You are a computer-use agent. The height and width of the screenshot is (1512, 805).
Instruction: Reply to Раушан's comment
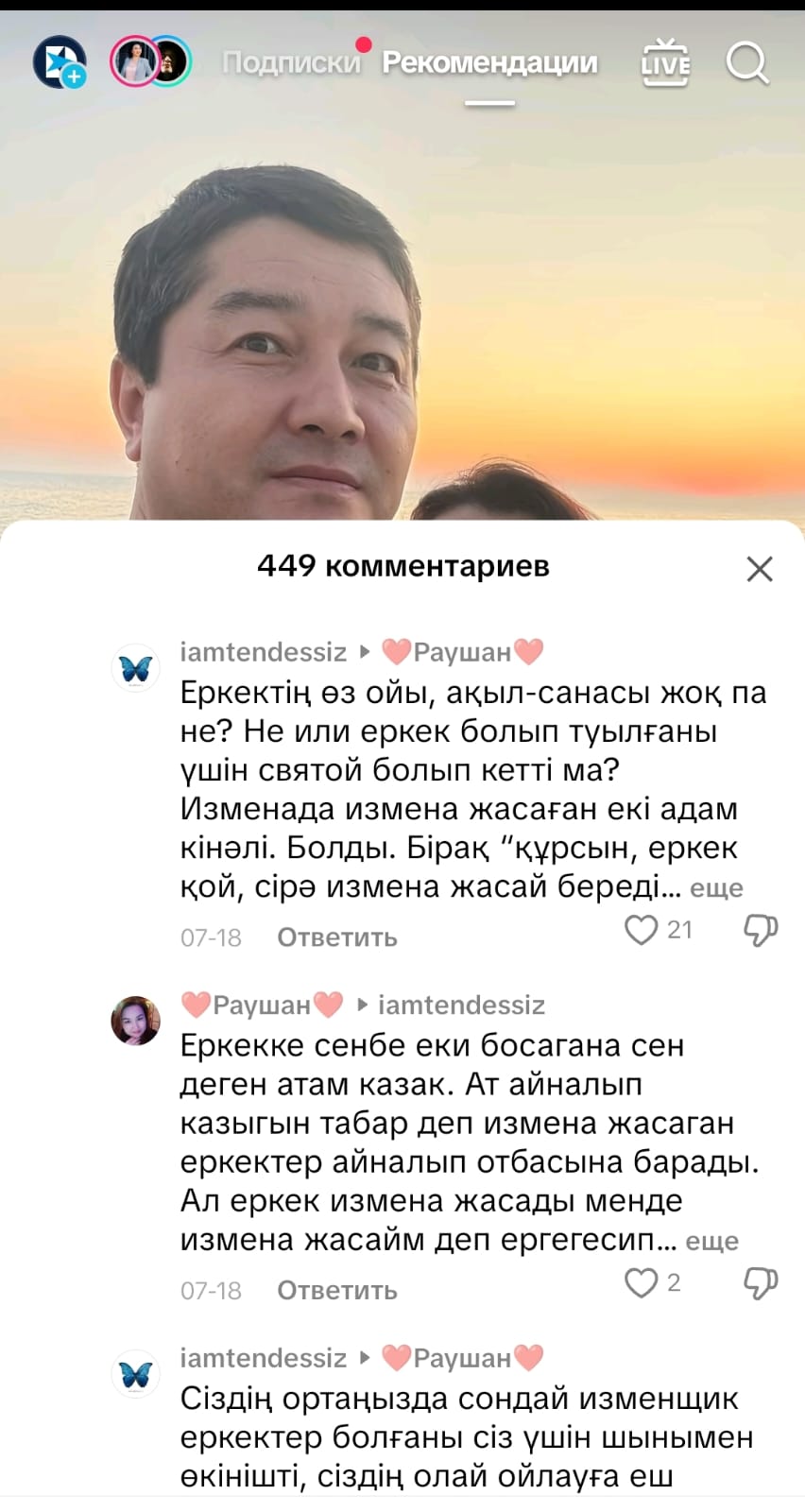pyautogui.click(x=337, y=1290)
